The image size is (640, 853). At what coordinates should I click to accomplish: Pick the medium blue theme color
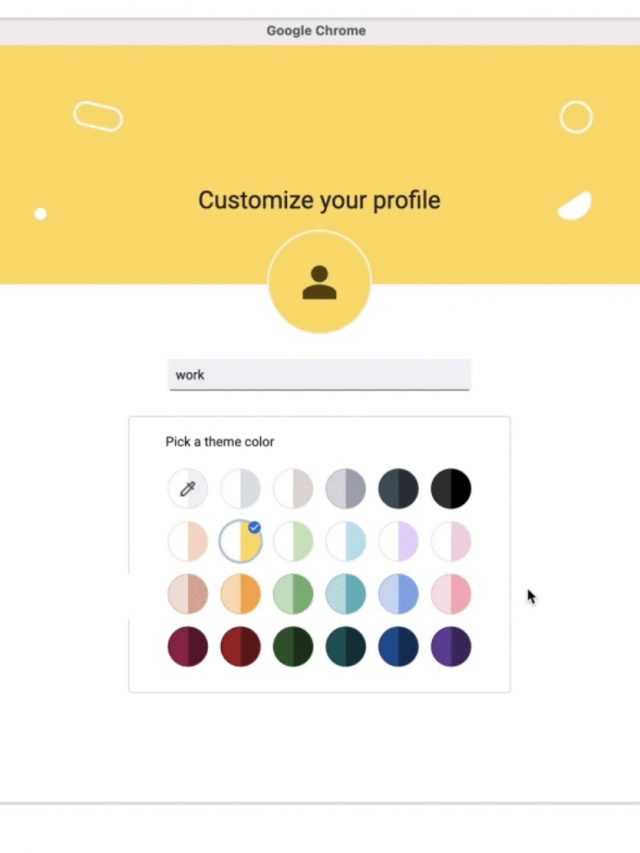click(398, 594)
